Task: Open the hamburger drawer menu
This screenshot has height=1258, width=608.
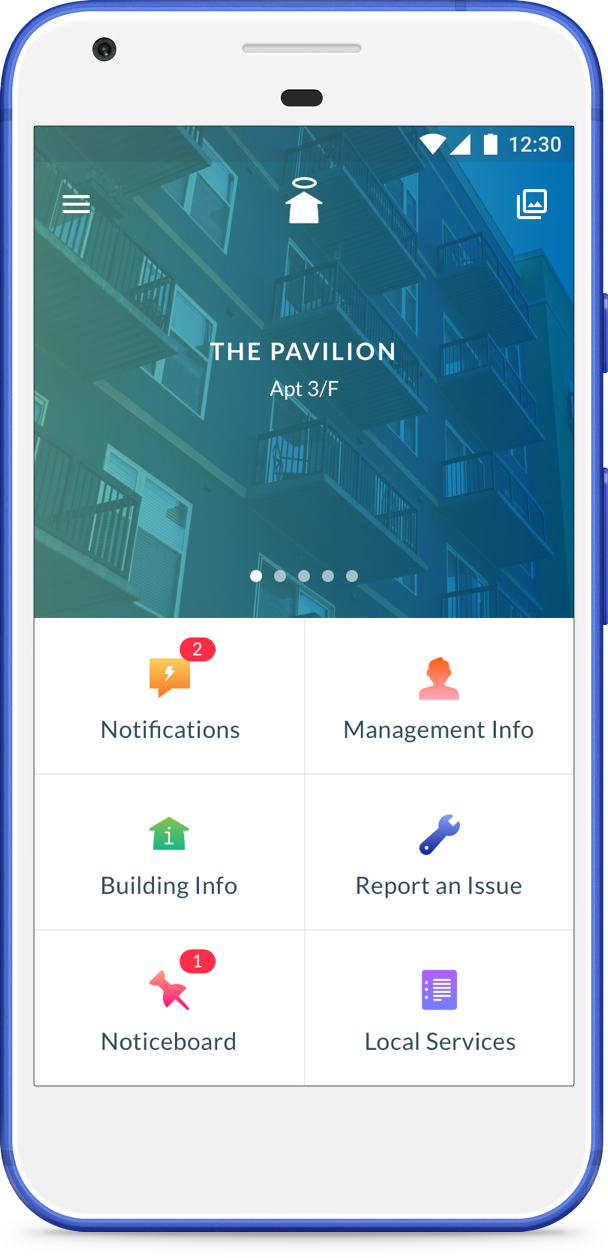Action: coord(76,204)
